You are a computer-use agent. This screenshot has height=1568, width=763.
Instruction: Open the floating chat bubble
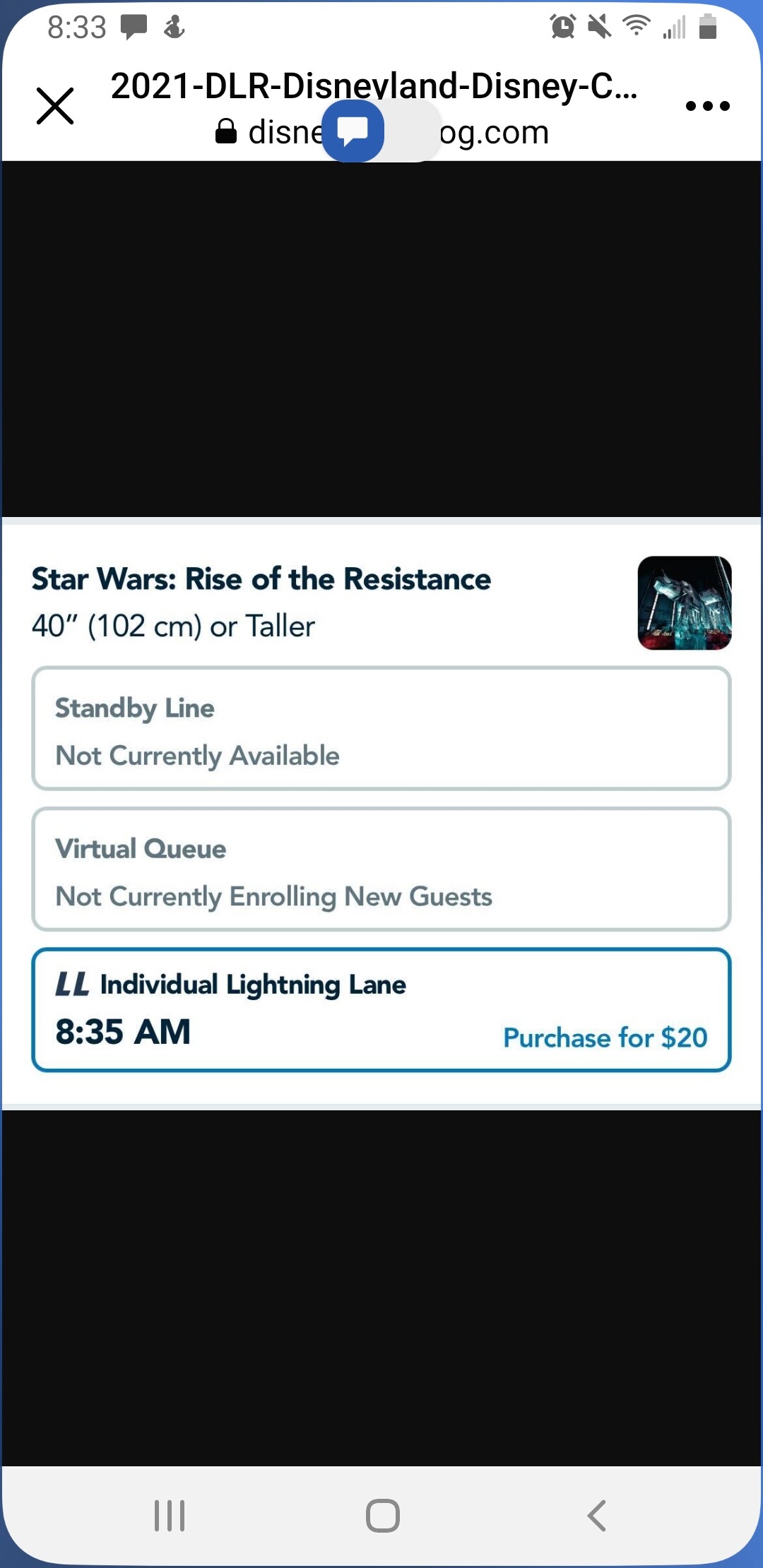pos(353,131)
